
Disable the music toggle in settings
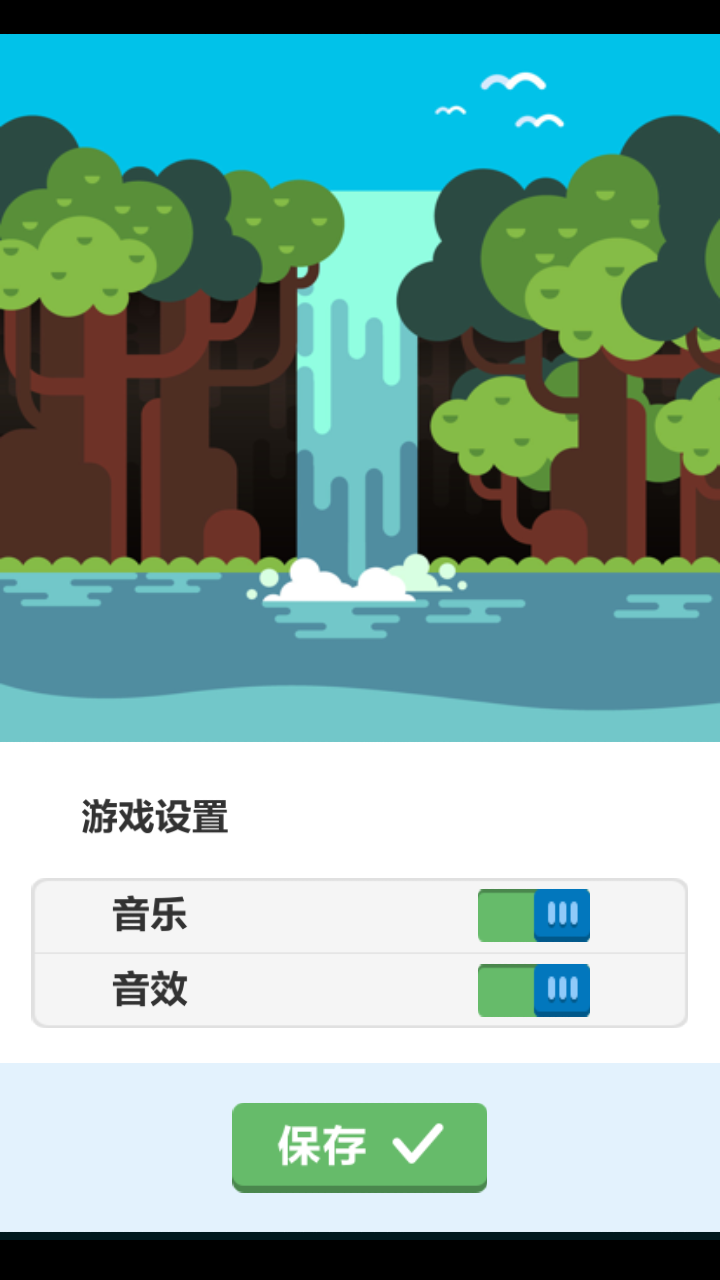tap(534, 915)
